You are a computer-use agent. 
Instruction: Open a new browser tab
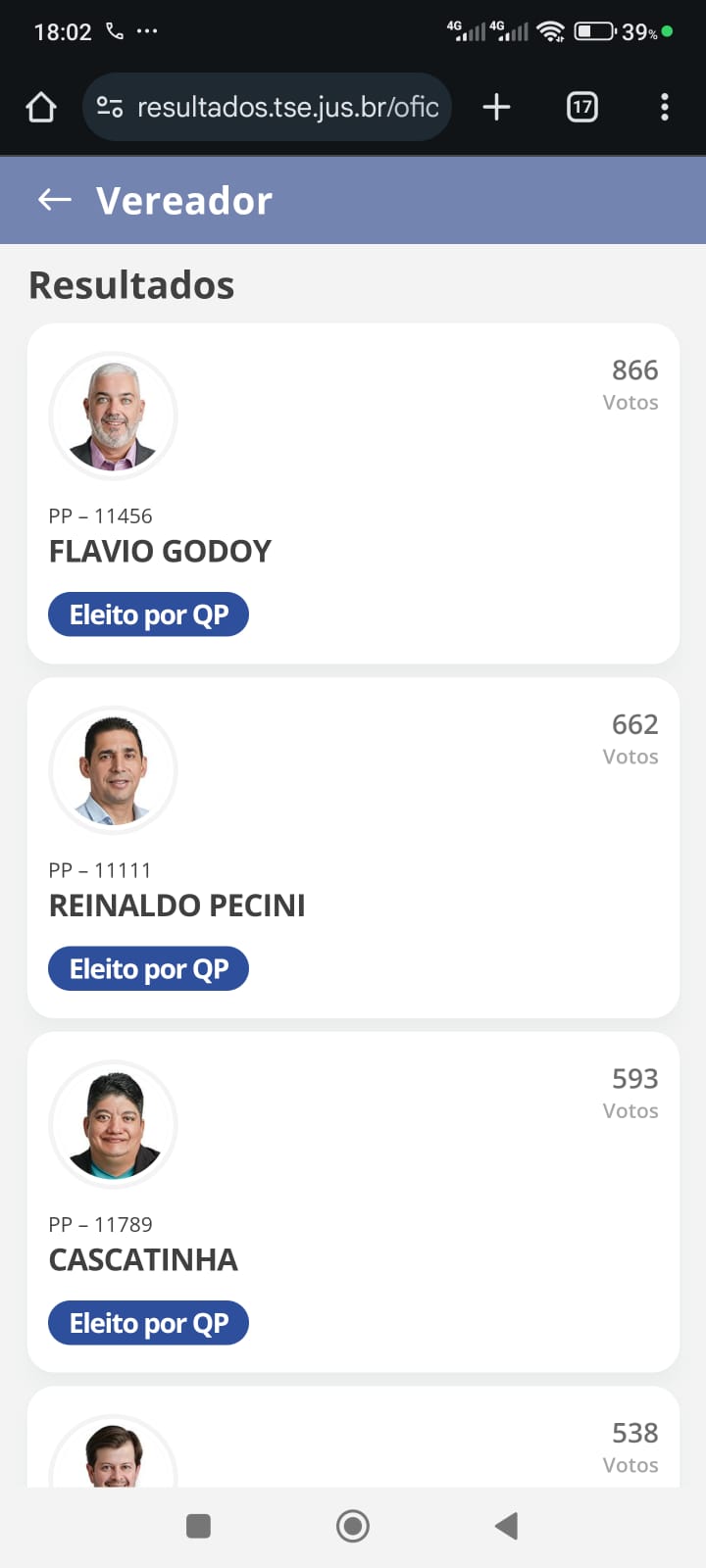[497, 107]
